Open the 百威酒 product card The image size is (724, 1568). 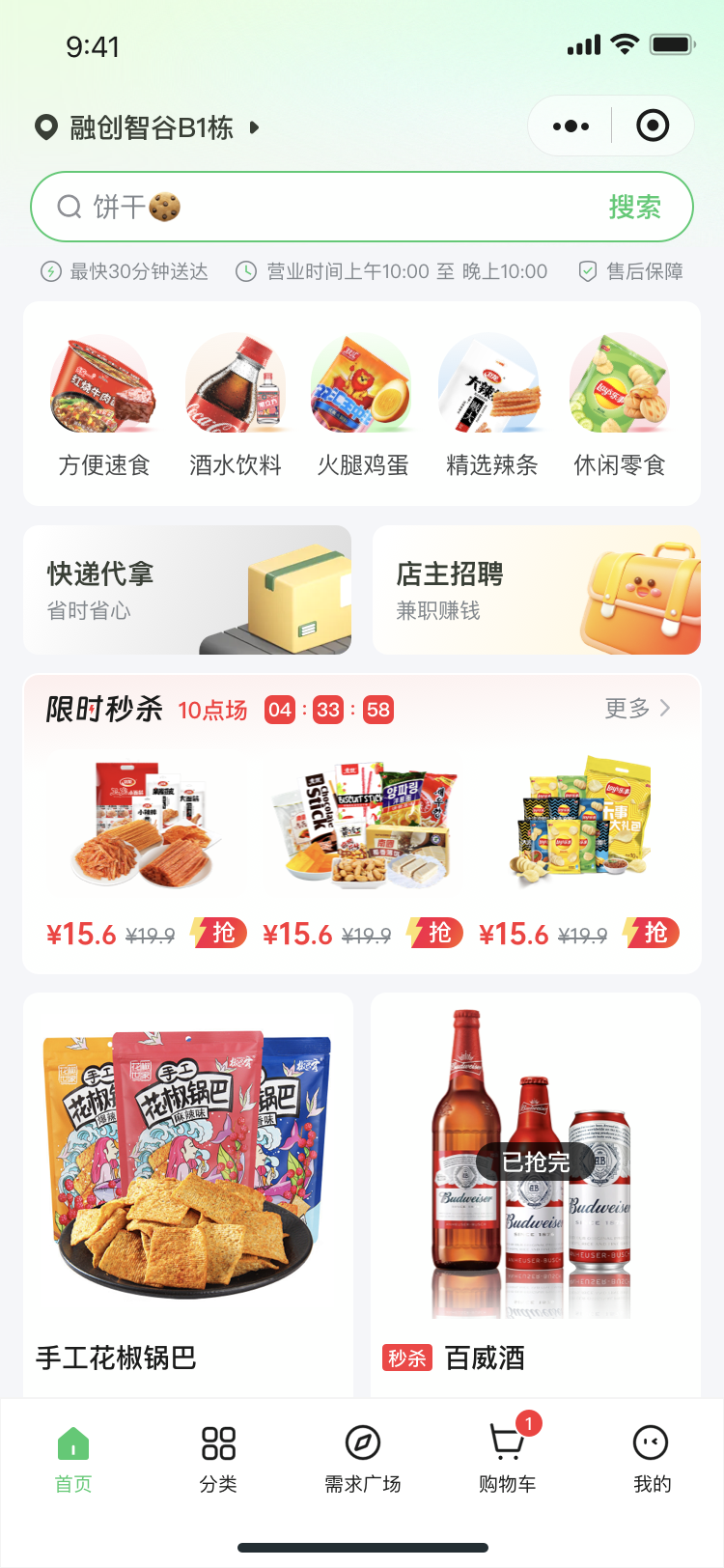(536, 1195)
